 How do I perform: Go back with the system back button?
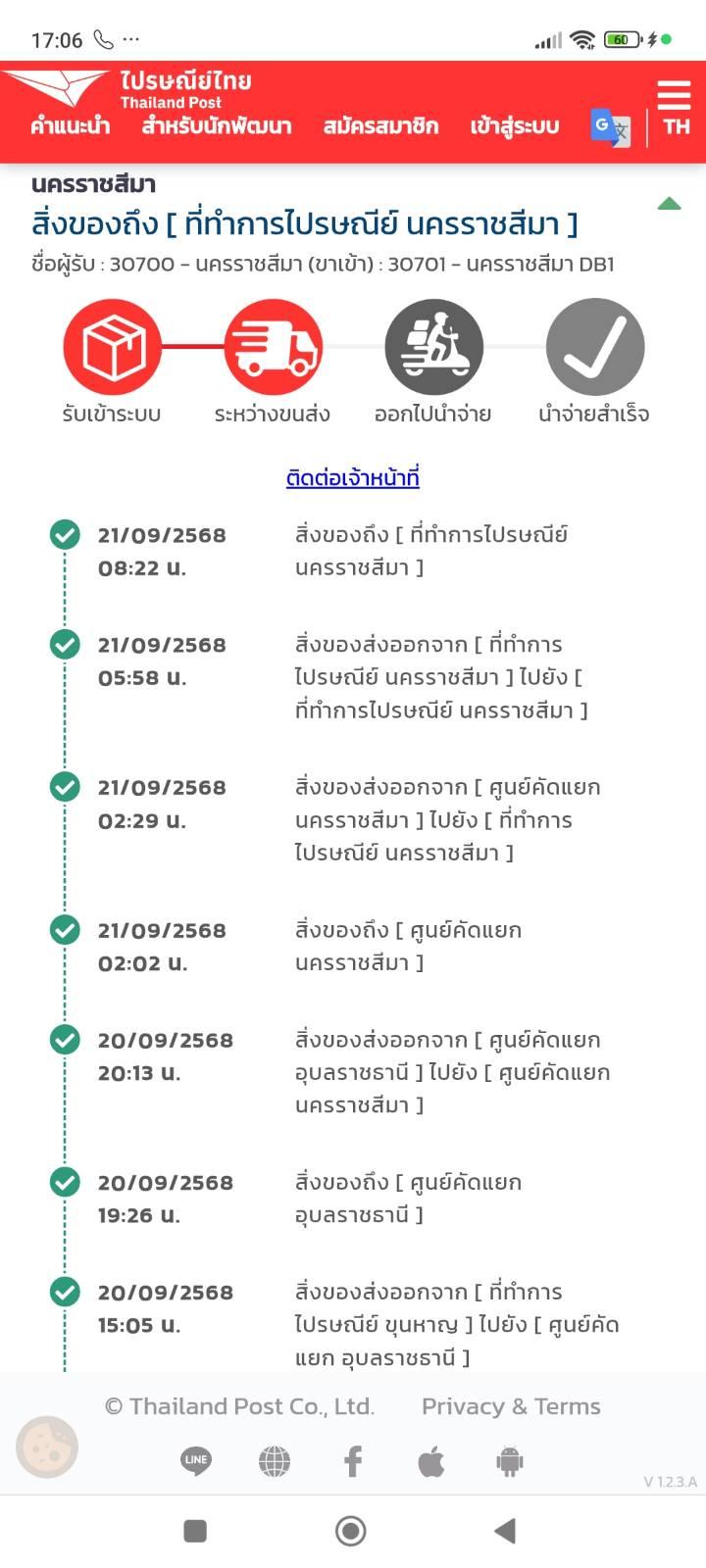(505, 1531)
